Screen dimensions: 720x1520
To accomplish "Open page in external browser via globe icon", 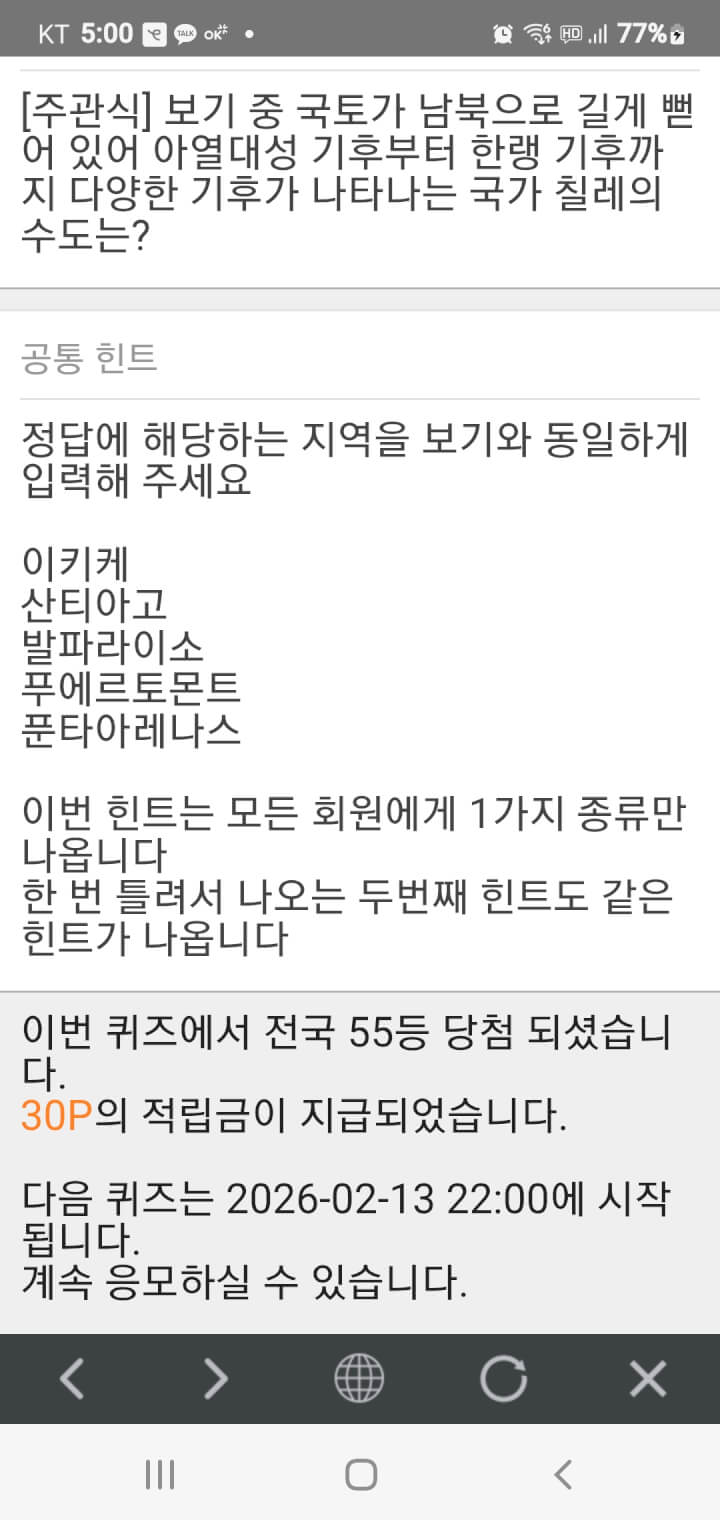I will click(x=359, y=1379).
